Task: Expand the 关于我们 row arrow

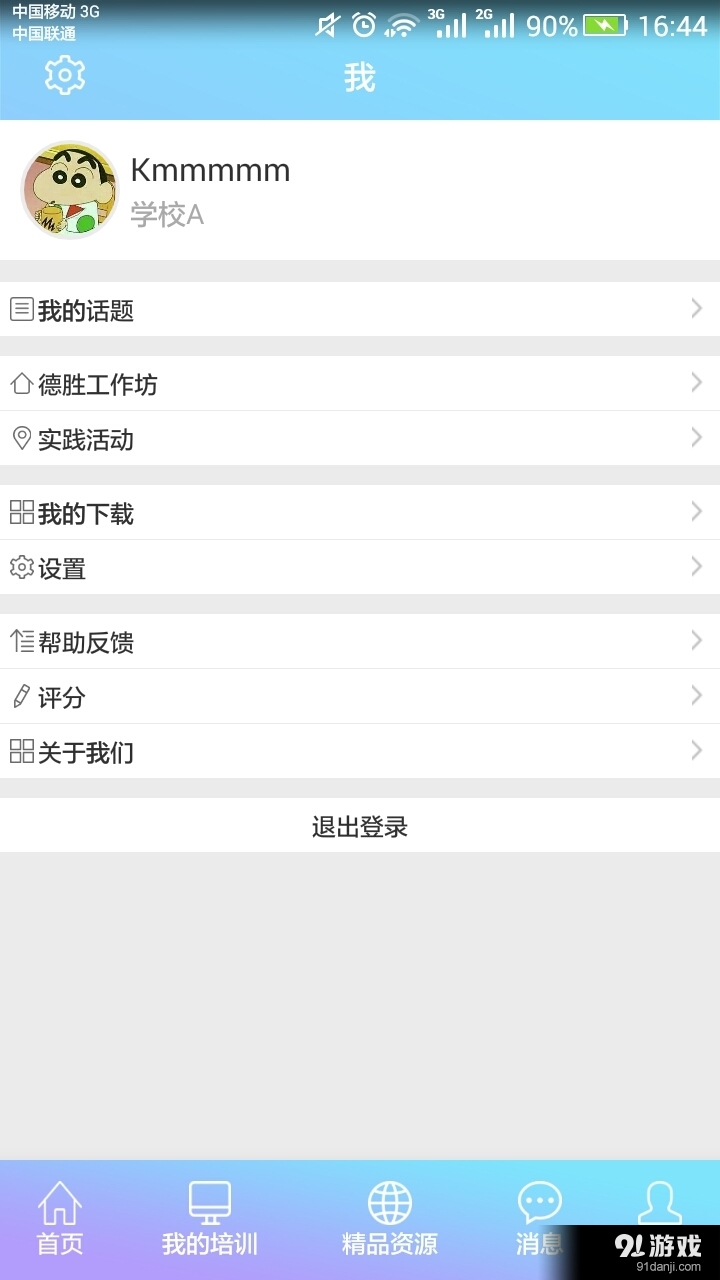Action: 697,751
